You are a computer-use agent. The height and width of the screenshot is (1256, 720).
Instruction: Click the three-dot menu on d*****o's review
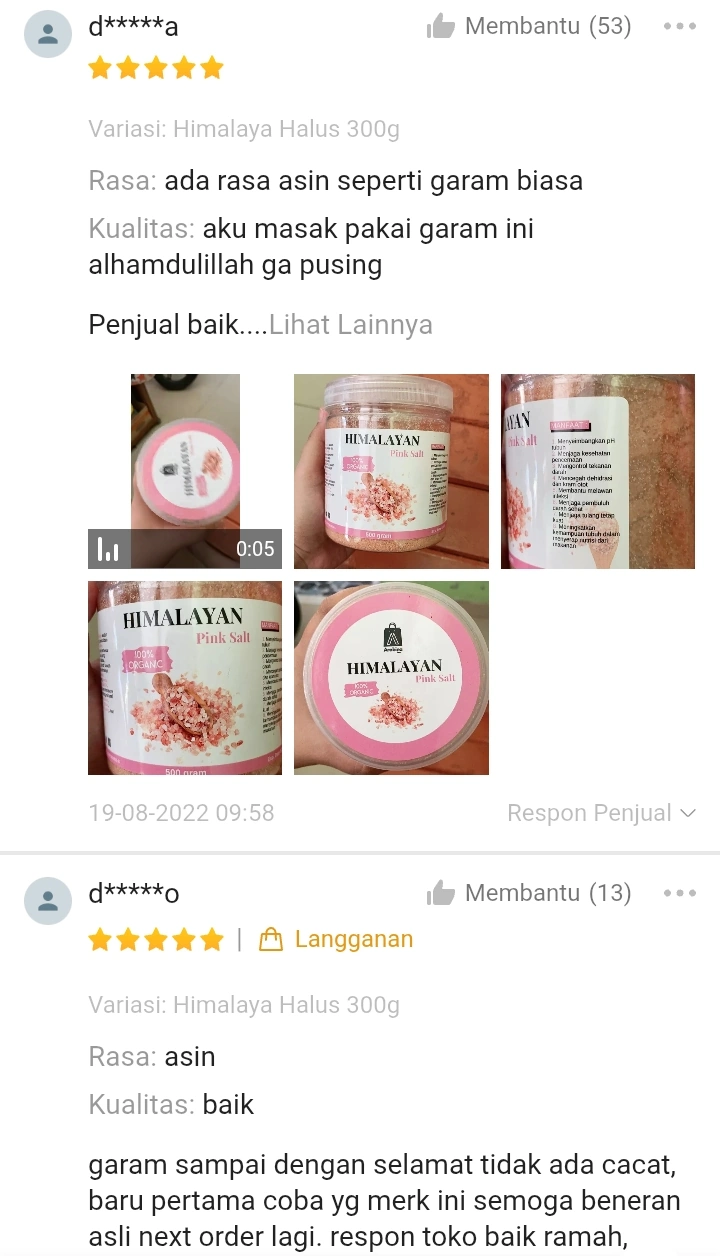(x=679, y=892)
